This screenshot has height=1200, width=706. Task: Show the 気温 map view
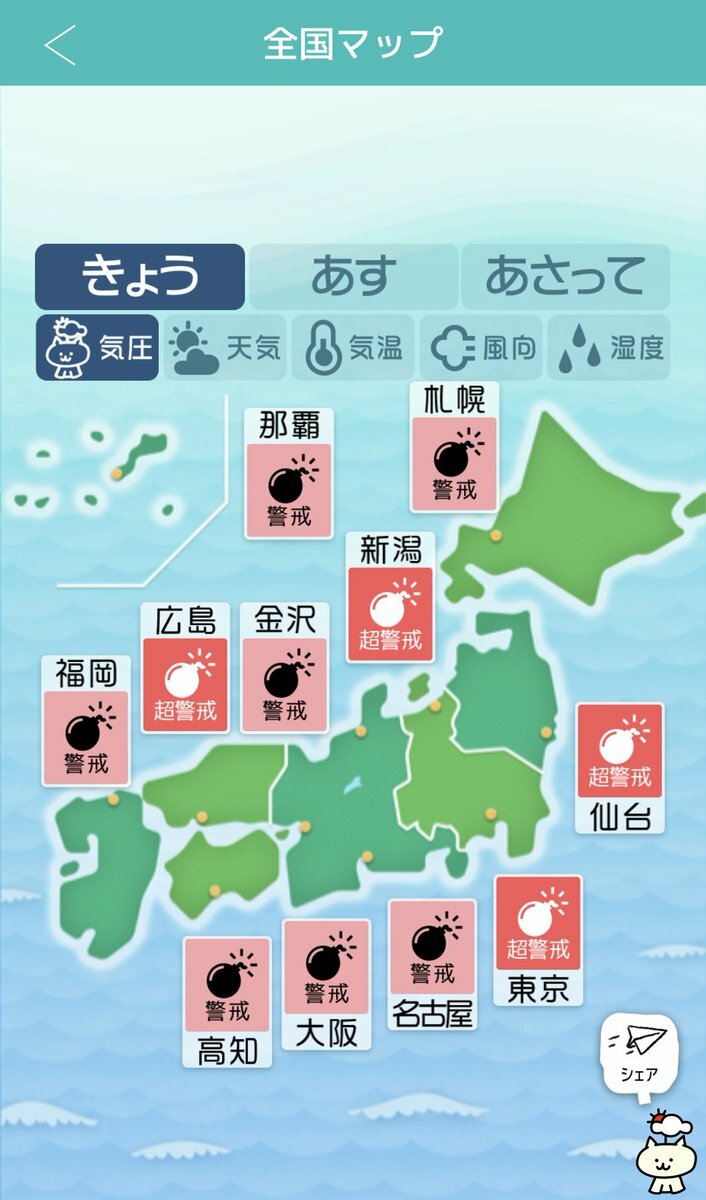click(x=353, y=348)
